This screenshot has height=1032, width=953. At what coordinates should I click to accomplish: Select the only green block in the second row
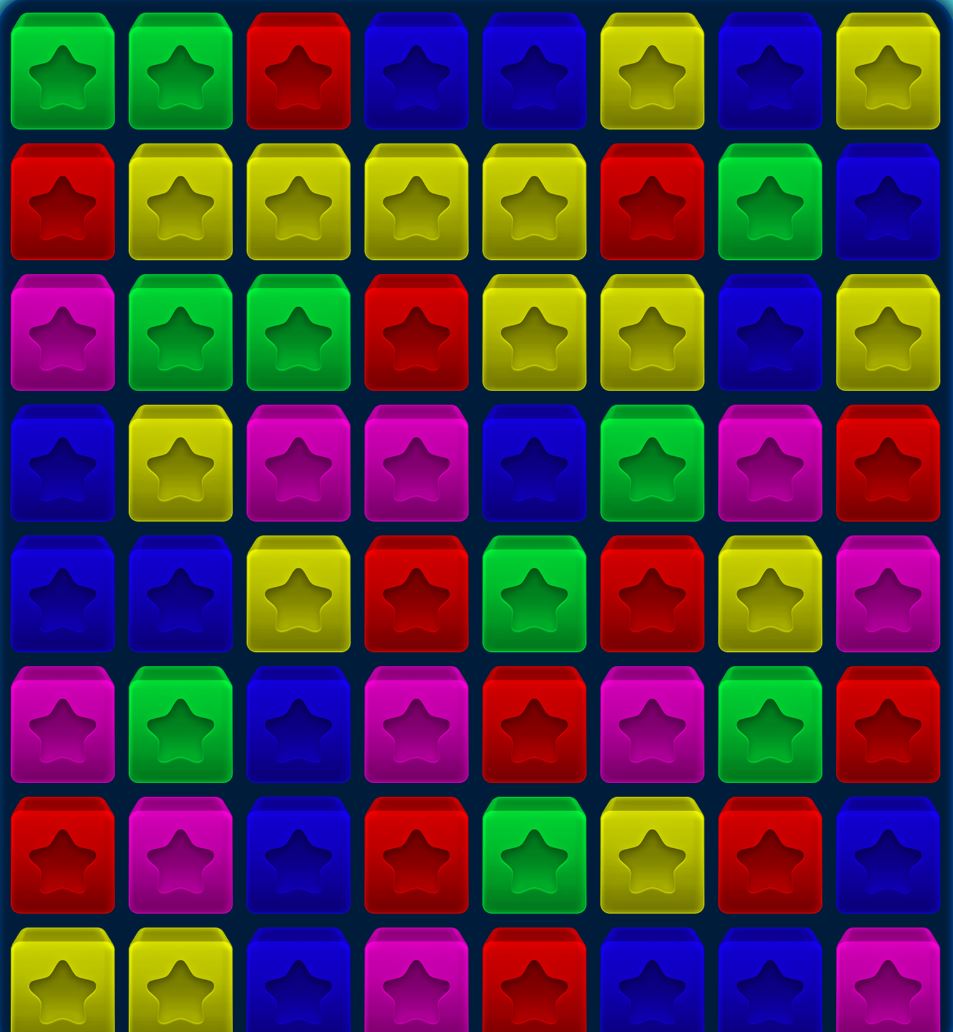coord(770,202)
